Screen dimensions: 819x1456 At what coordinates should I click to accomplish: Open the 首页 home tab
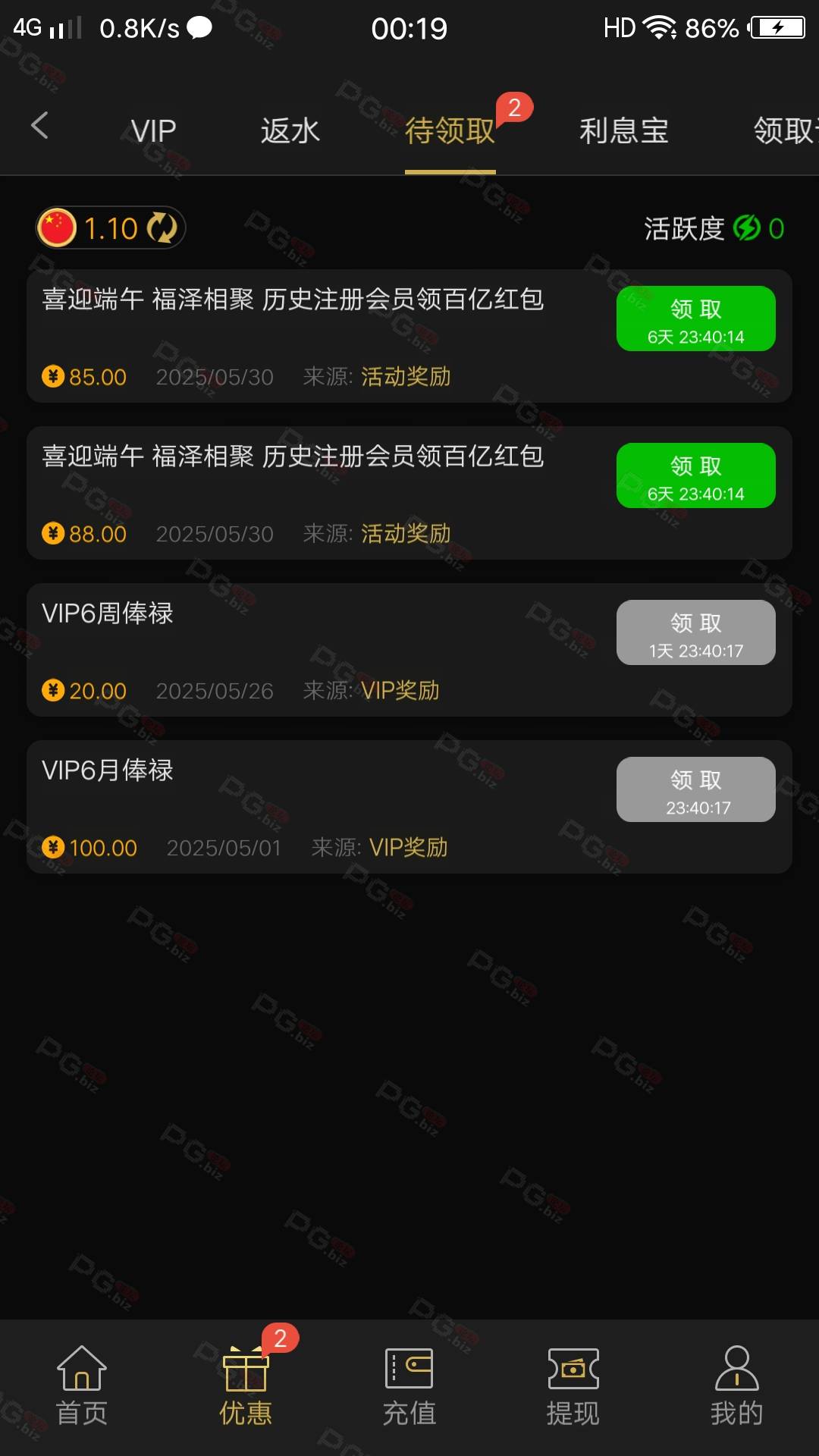coord(82,1385)
